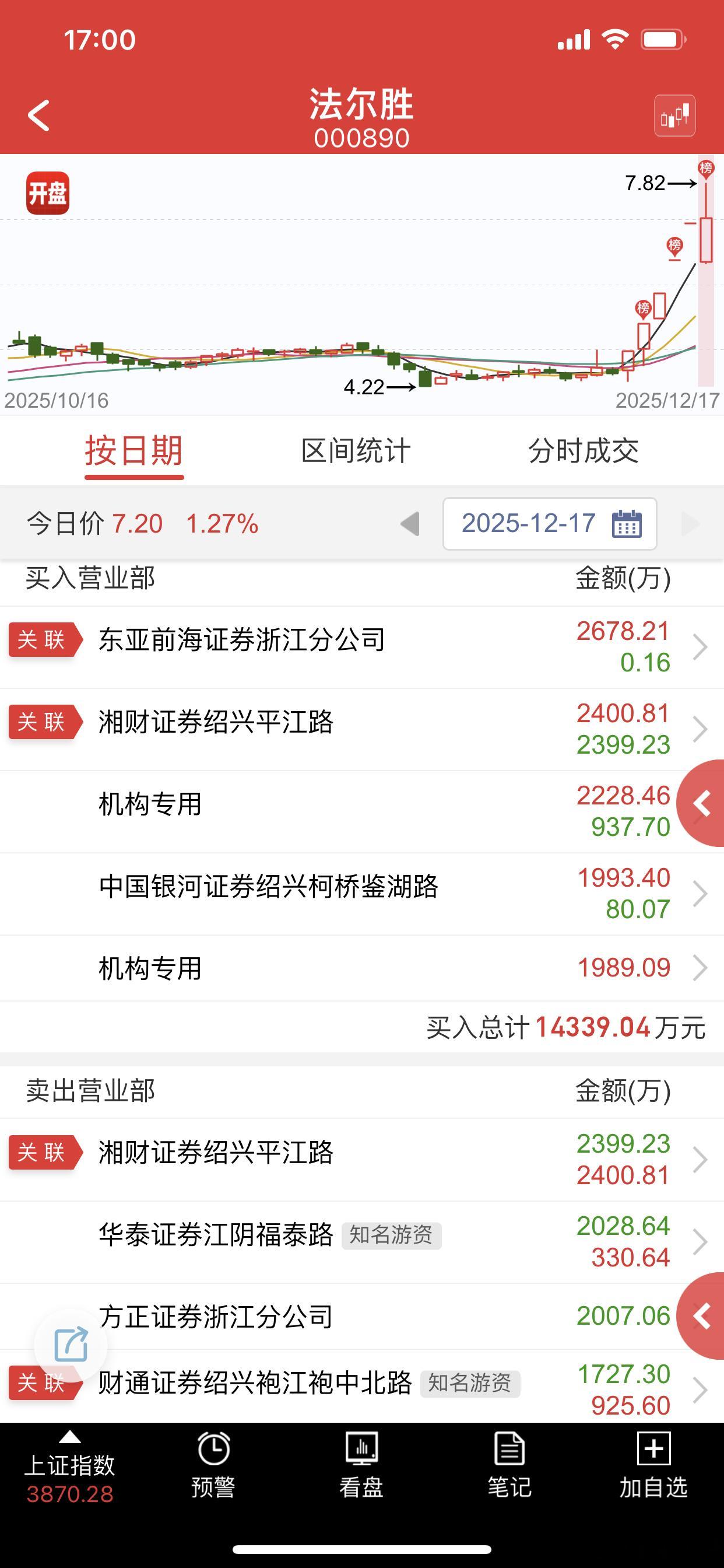Open the candlestick chart icon top right

tap(677, 116)
